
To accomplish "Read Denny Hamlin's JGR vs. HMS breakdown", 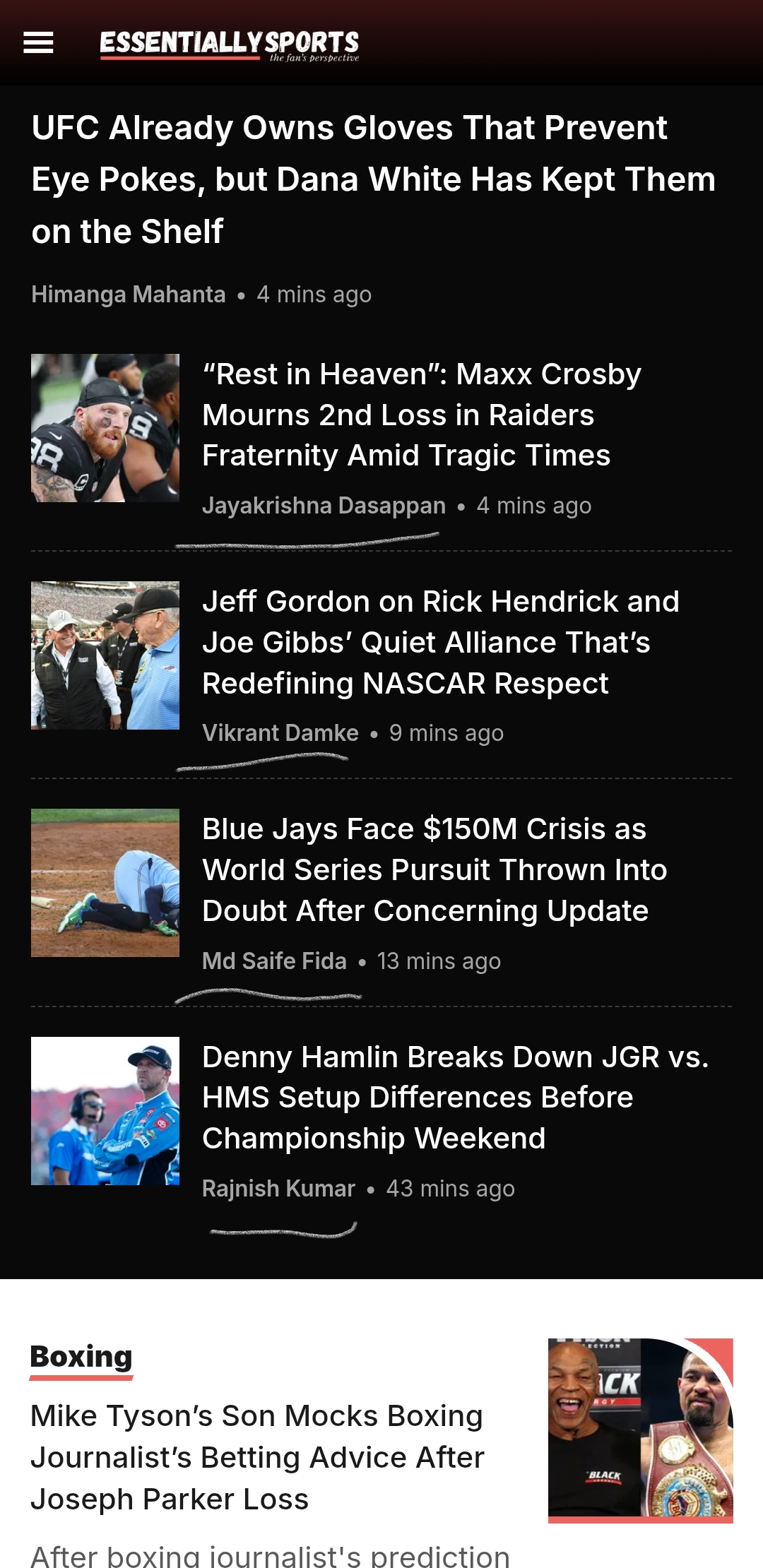I will 455,1098.
